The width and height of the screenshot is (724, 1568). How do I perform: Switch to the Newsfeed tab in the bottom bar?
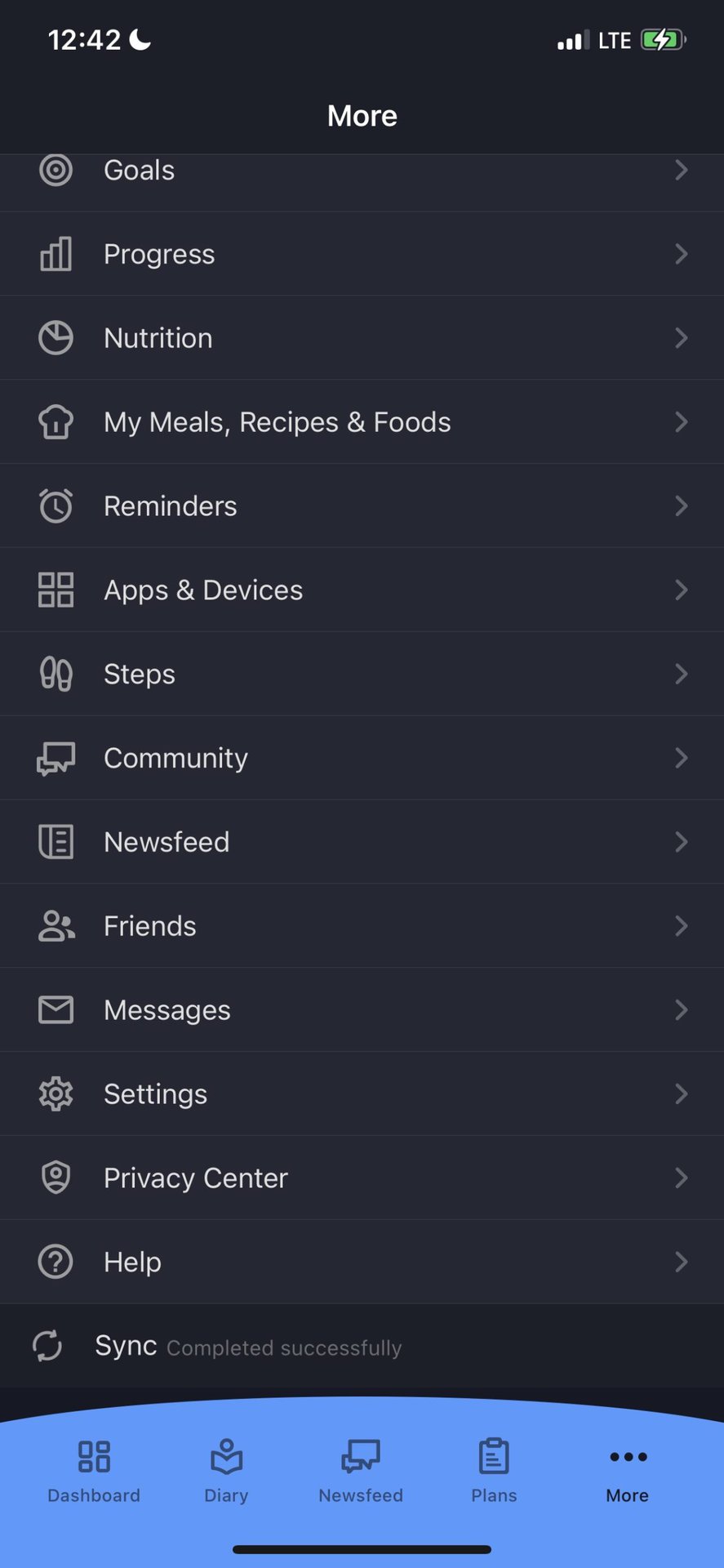click(361, 1470)
